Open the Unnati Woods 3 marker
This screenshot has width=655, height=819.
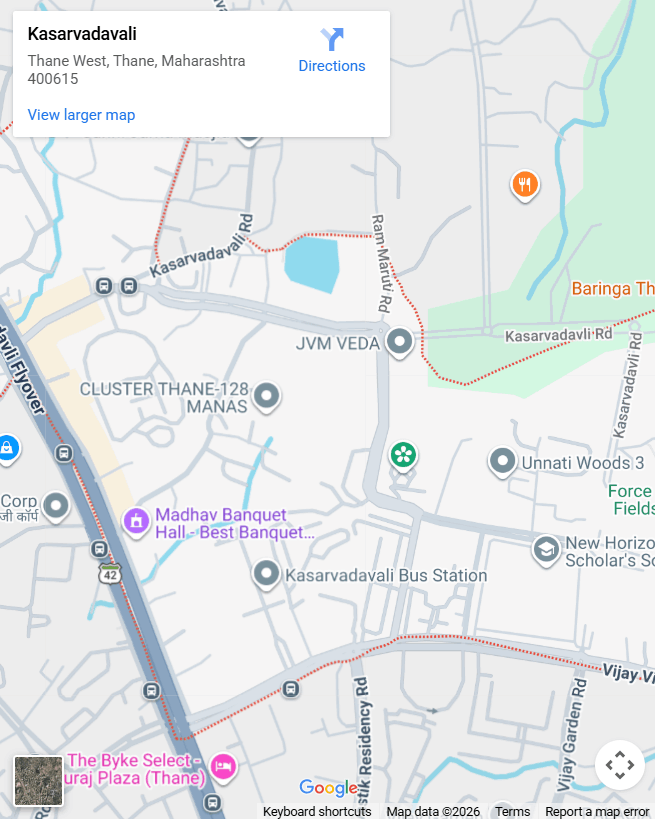tap(502, 461)
